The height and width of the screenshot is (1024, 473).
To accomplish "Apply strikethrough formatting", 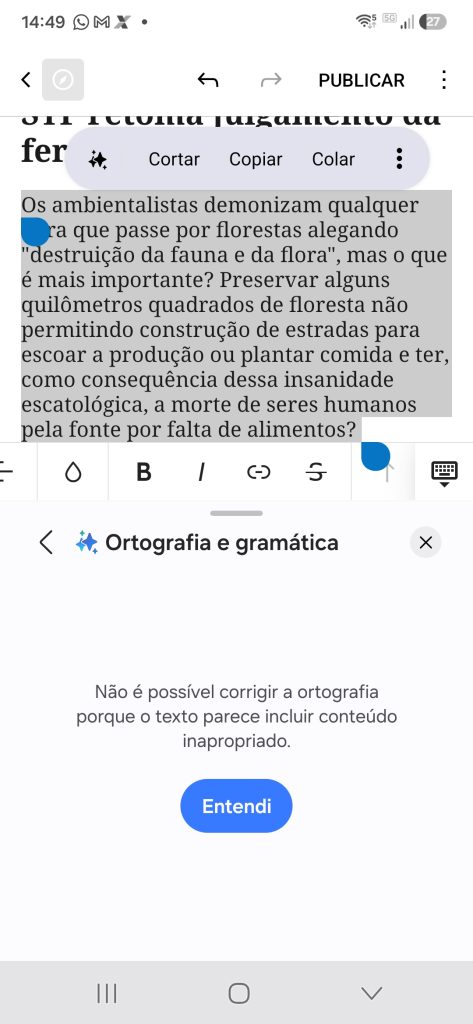I will 317,472.
